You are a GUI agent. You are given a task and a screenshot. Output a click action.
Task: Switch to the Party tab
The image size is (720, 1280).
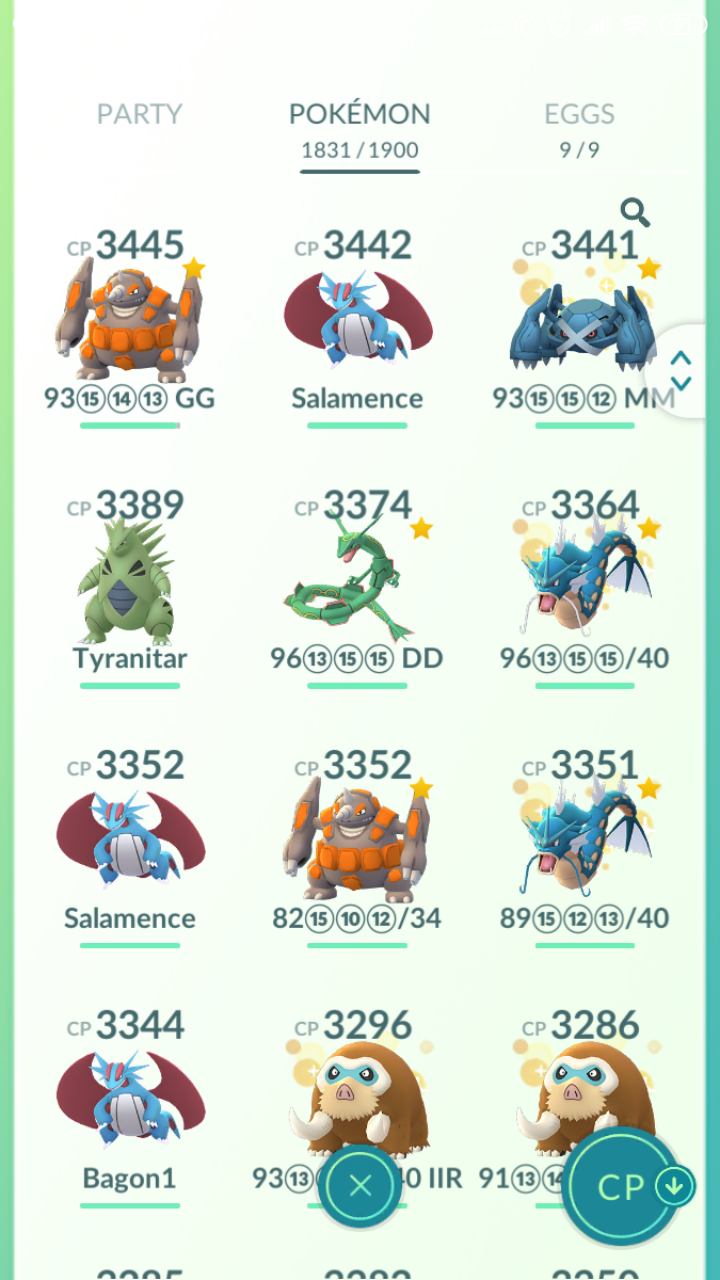coord(139,114)
